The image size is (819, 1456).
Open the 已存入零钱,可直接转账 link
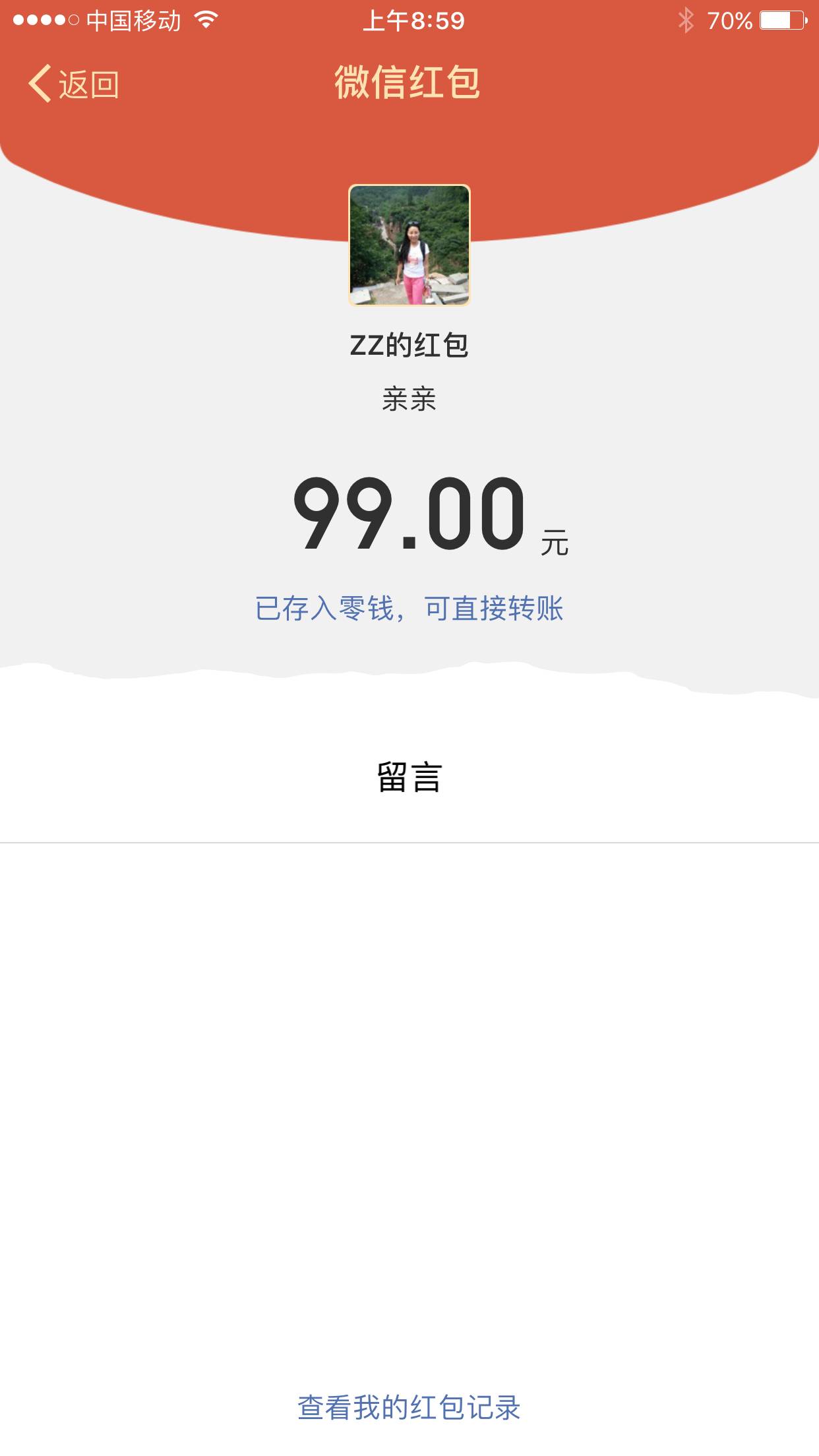tap(409, 608)
